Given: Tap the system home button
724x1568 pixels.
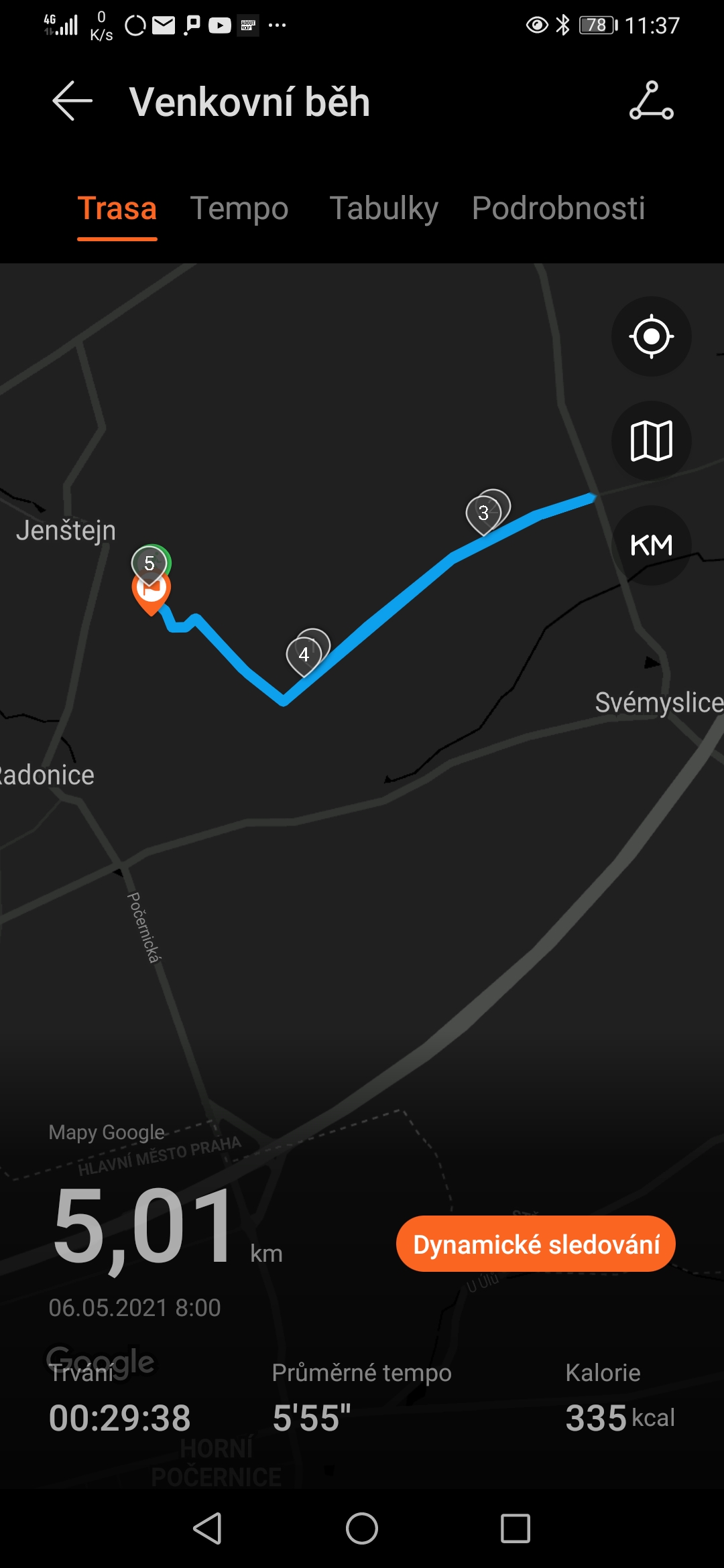Looking at the screenshot, I should 362,1528.
